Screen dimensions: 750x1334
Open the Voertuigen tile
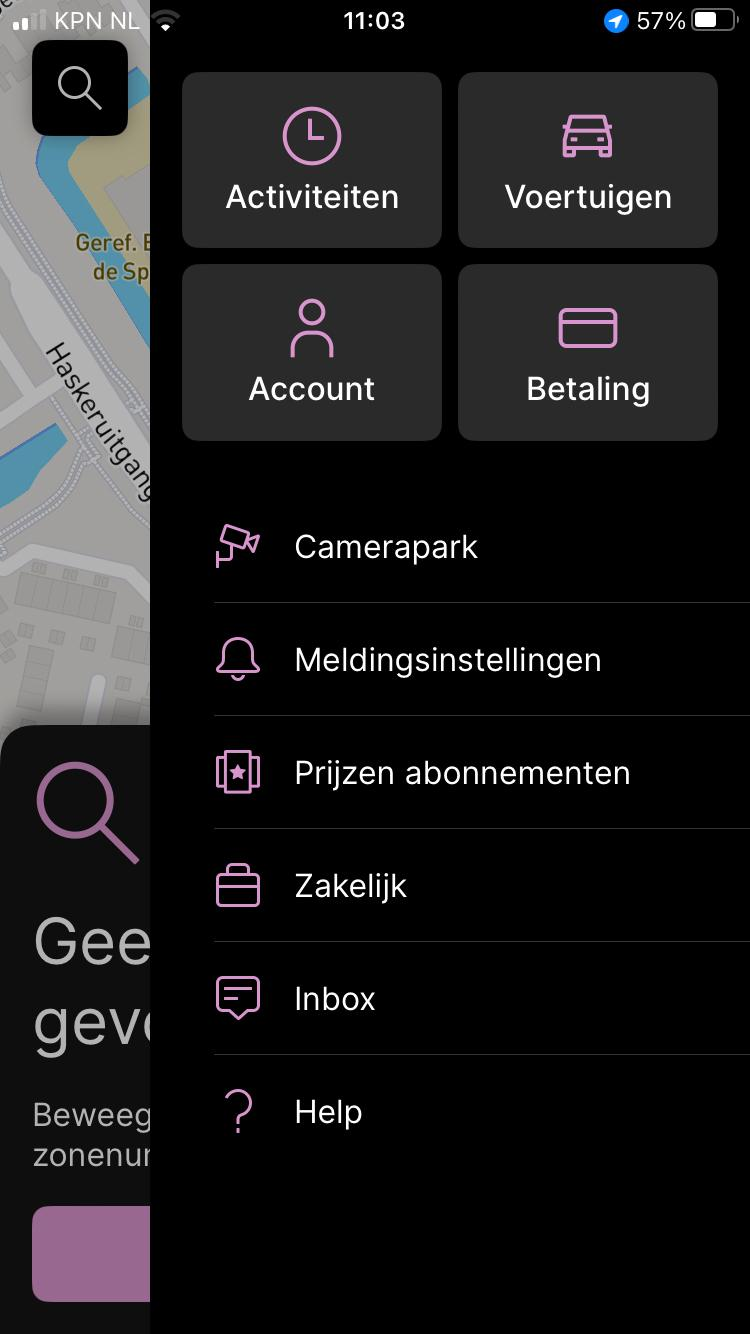(588, 160)
